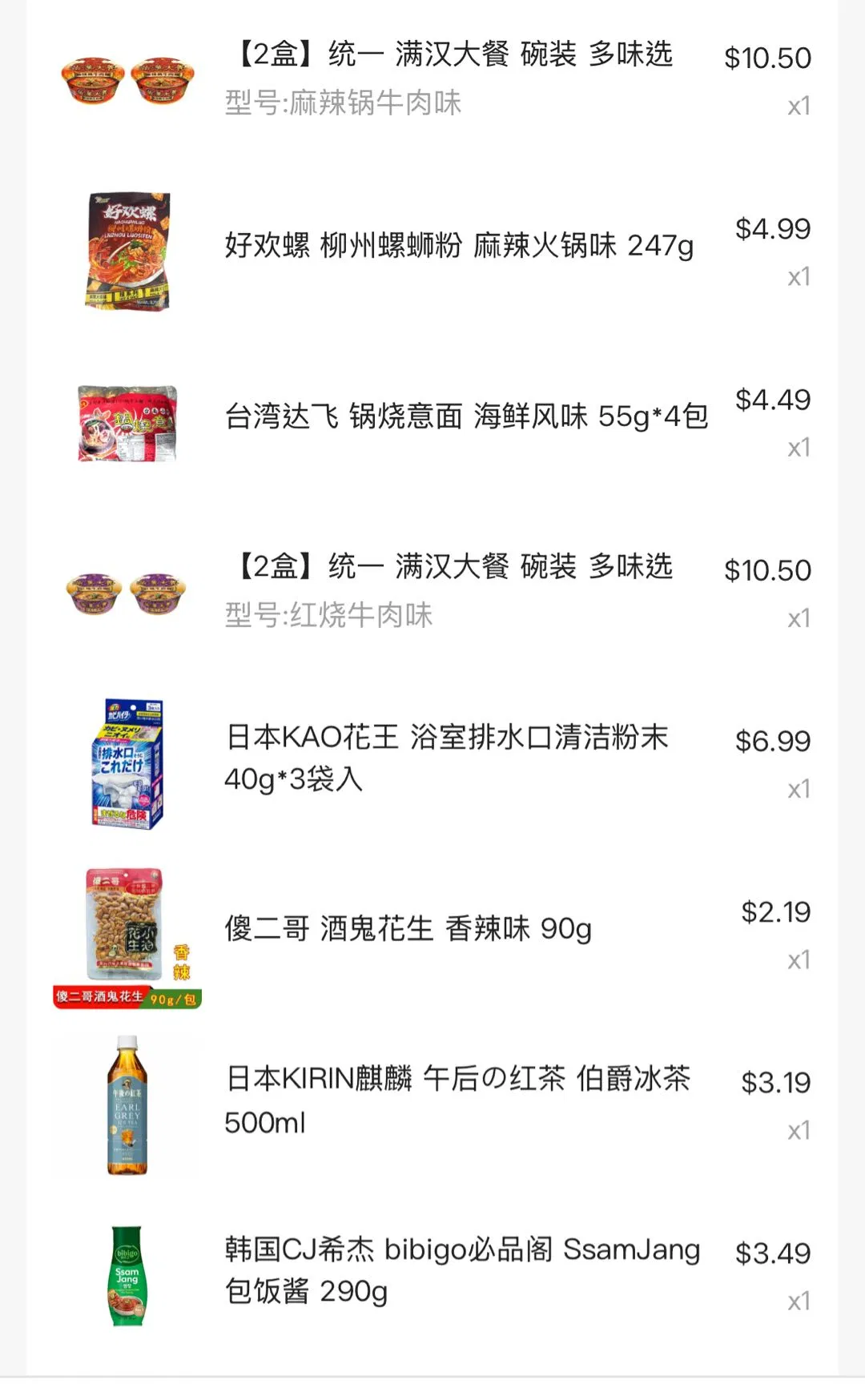
Task: Select the 统一满汉大餐 红烧牛肉味 item
Action: click(453, 567)
